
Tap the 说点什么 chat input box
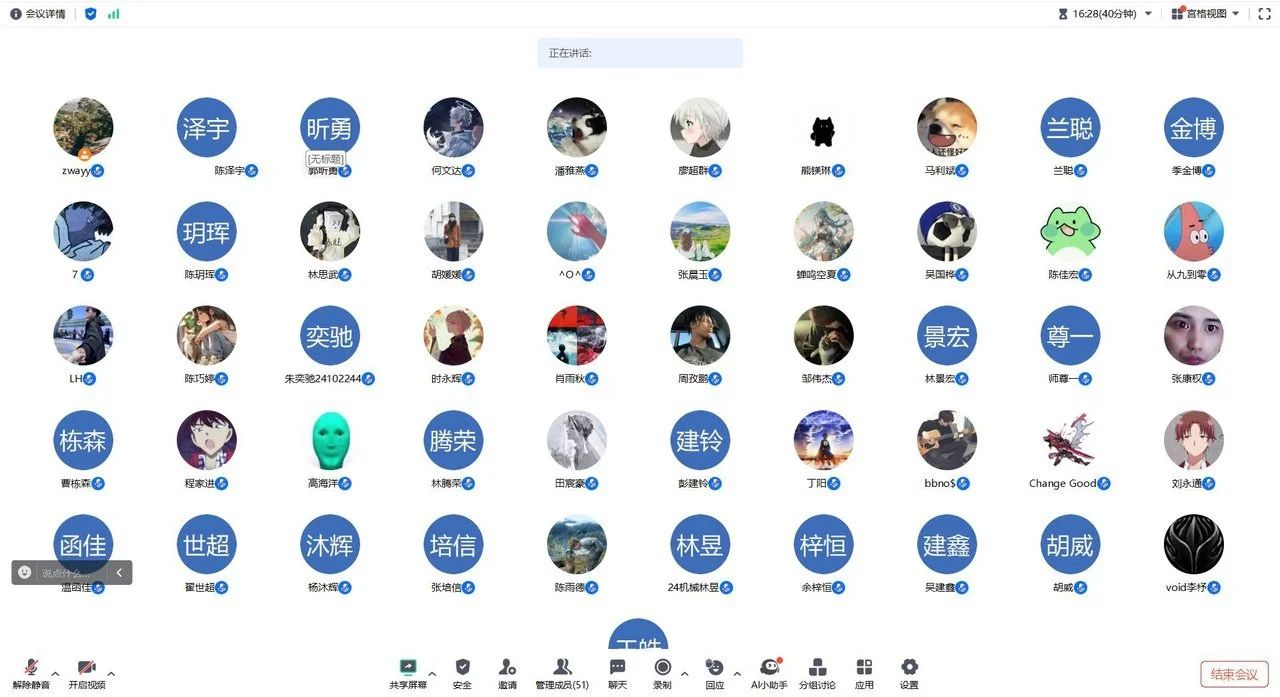coord(66,573)
